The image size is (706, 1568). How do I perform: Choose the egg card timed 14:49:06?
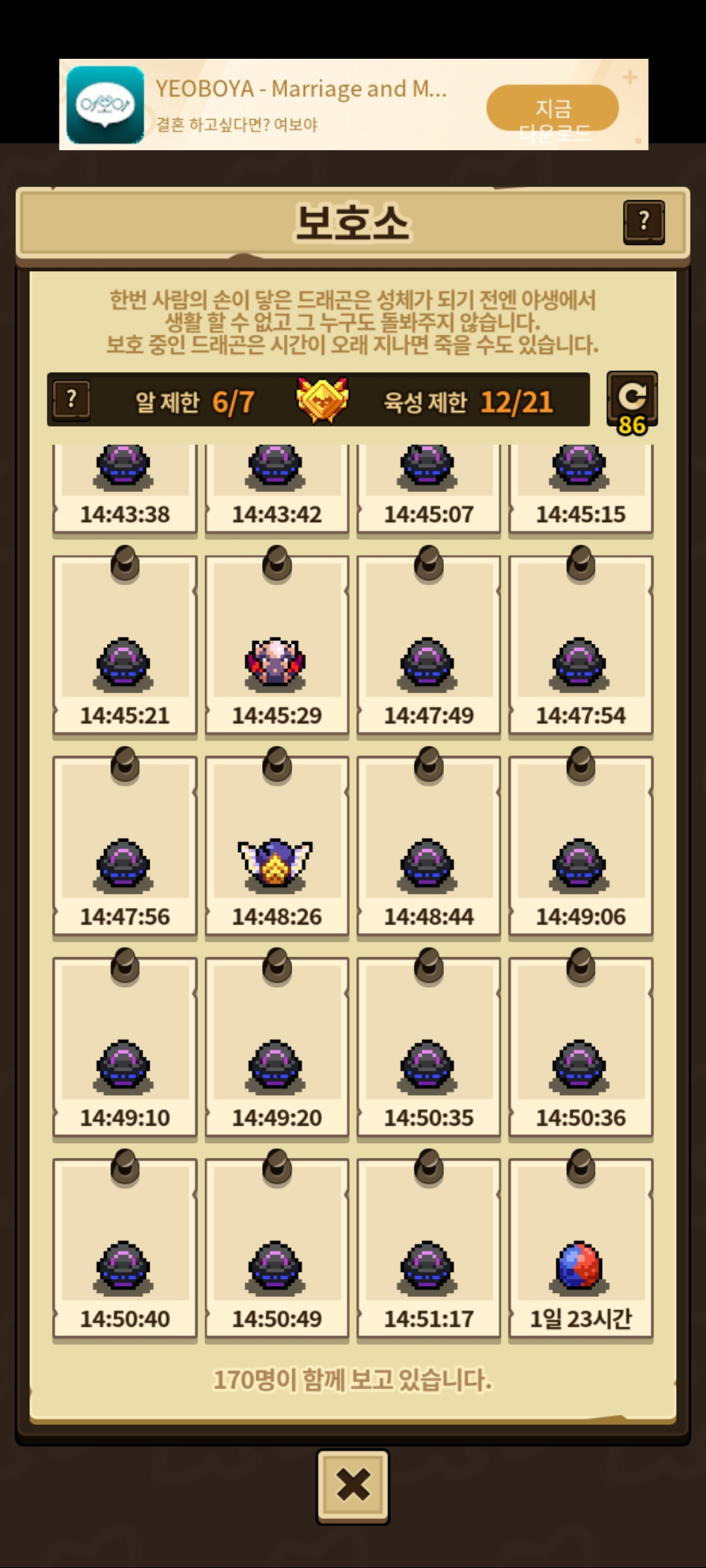click(580, 847)
